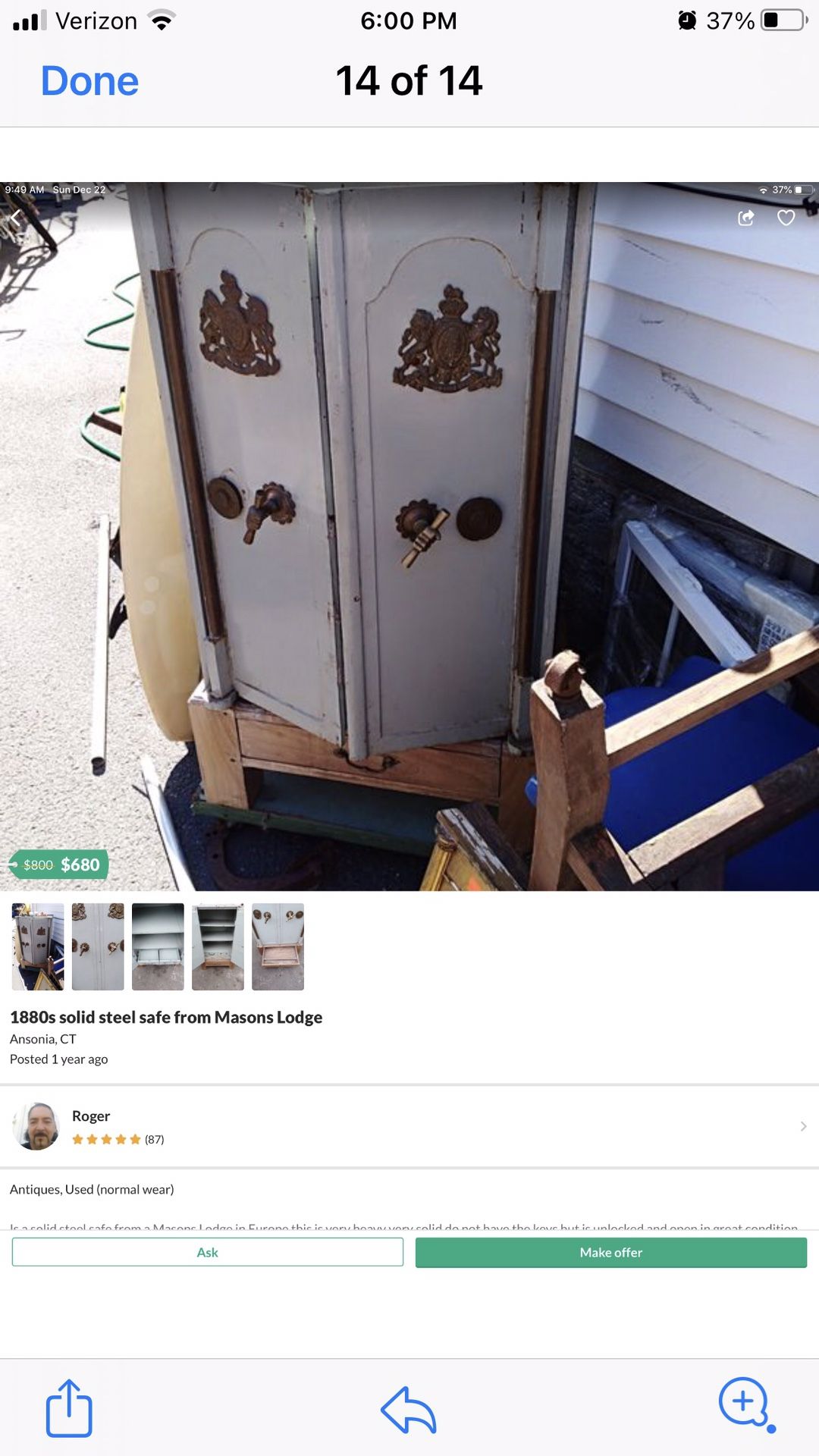Share this image via the share icon
This screenshot has width=819, height=1456.
[69, 1408]
